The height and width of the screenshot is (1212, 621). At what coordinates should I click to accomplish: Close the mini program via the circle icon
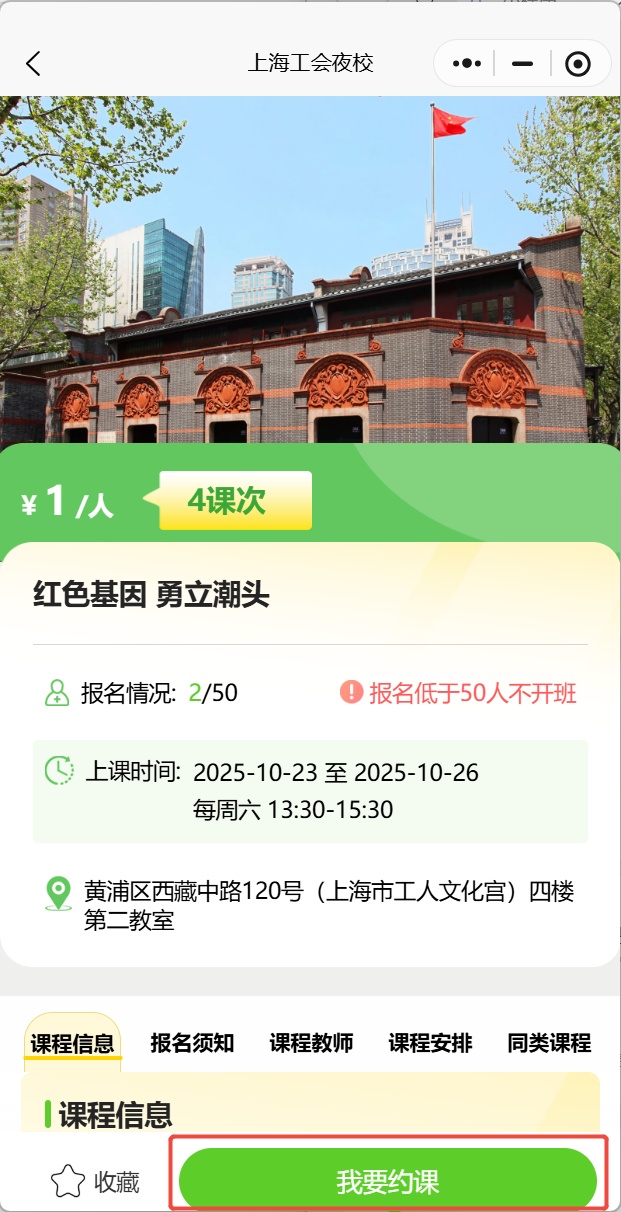tap(578, 64)
